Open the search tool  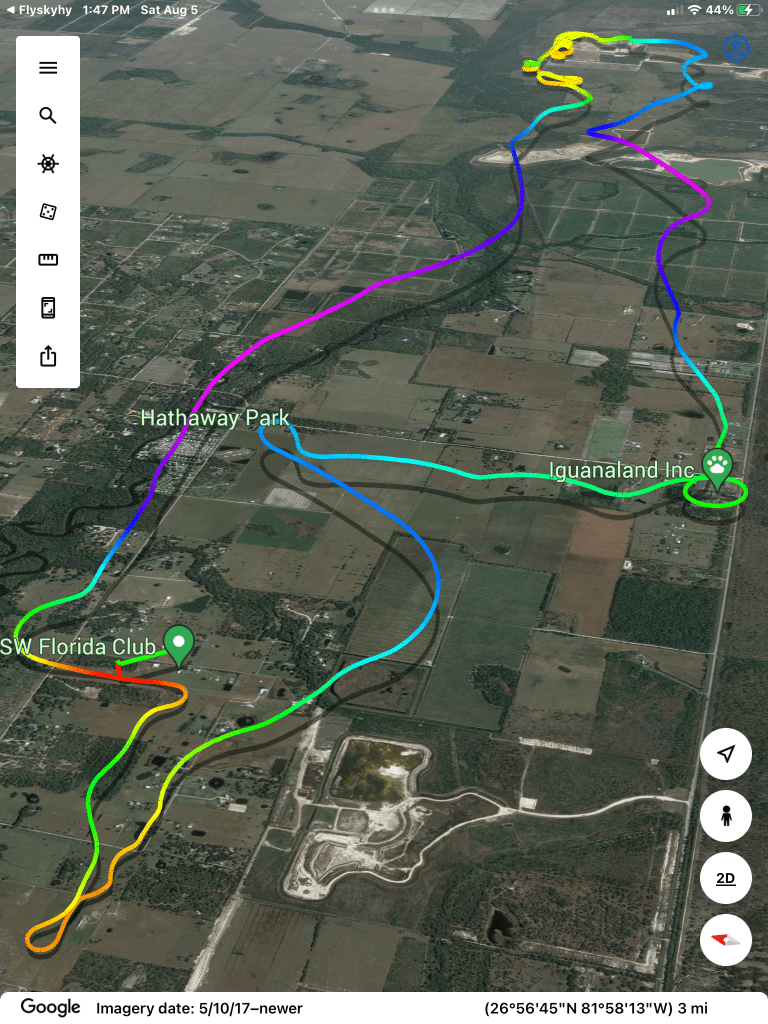(48, 116)
